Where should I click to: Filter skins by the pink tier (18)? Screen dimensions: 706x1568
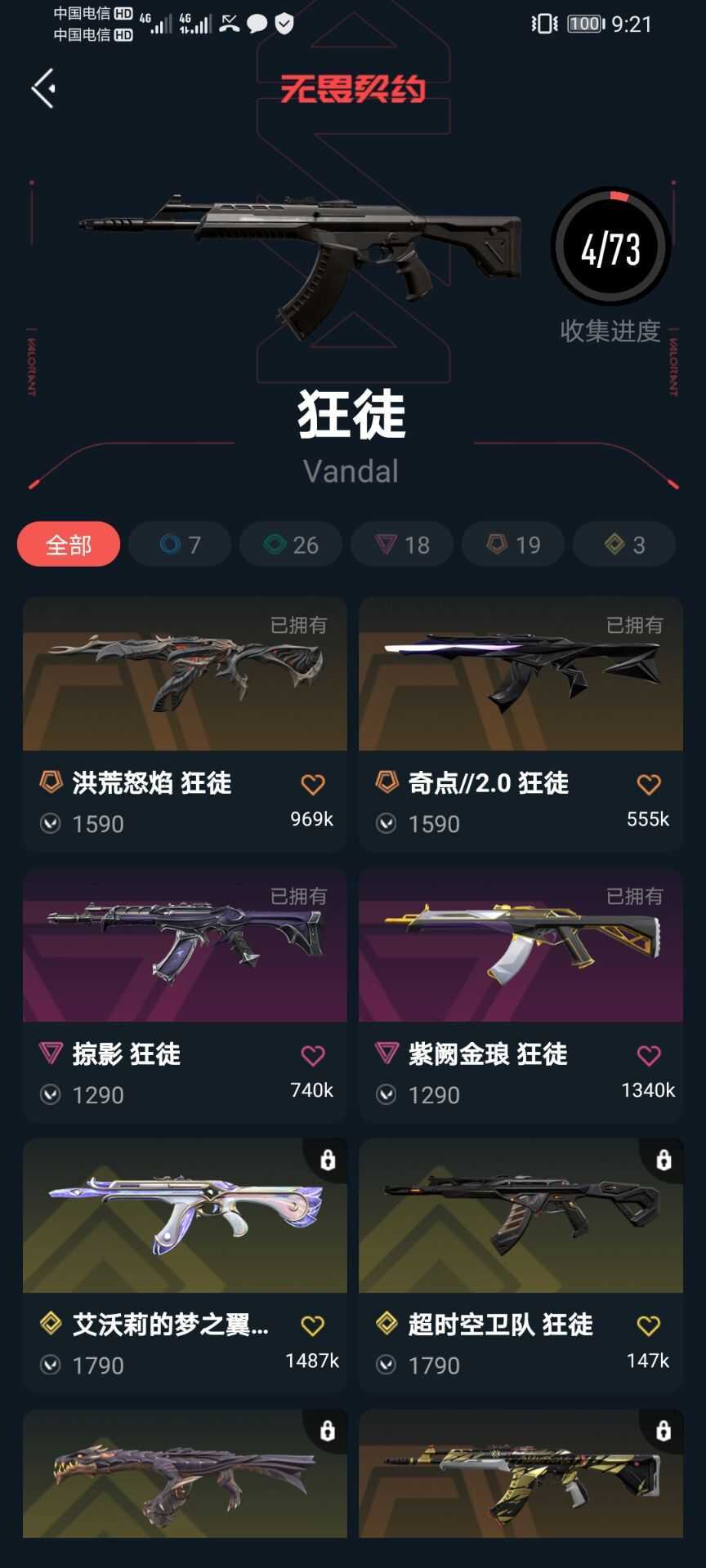(x=402, y=545)
